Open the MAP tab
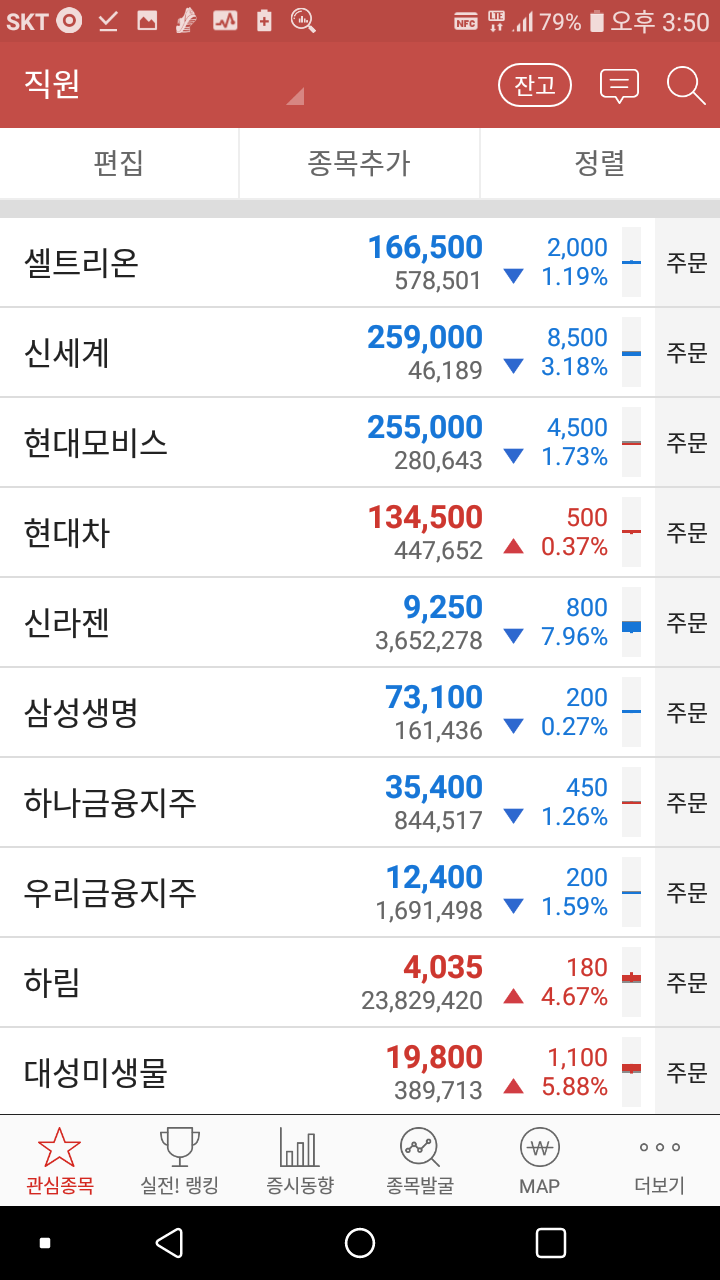 pyautogui.click(x=540, y=1161)
